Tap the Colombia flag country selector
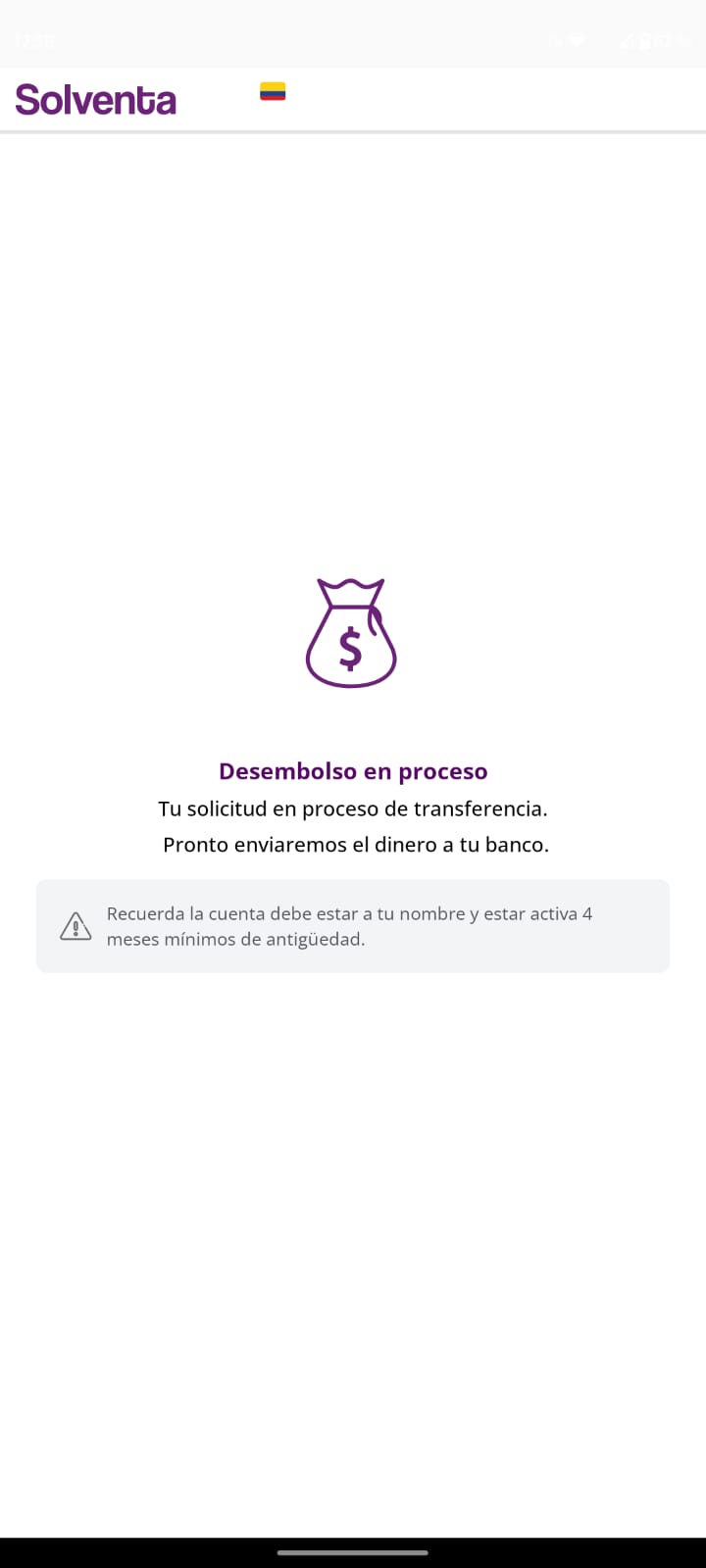This screenshot has height=1568, width=706. (273, 91)
